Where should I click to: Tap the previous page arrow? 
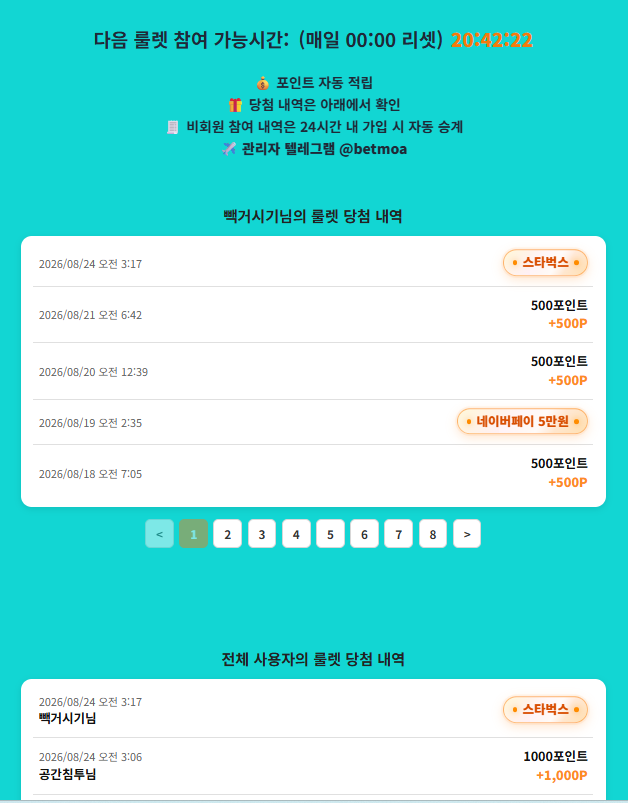pyautogui.click(x=159, y=534)
